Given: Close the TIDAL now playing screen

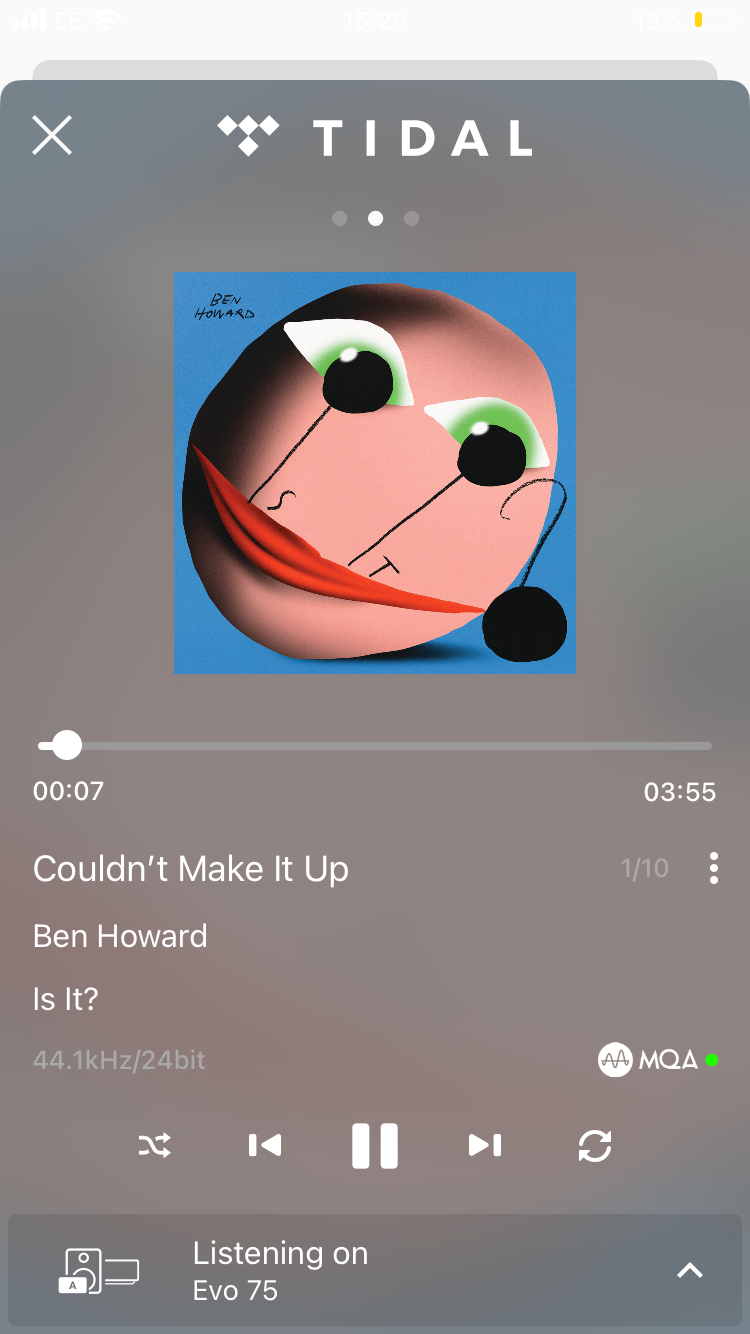Looking at the screenshot, I should [x=52, y=135].
